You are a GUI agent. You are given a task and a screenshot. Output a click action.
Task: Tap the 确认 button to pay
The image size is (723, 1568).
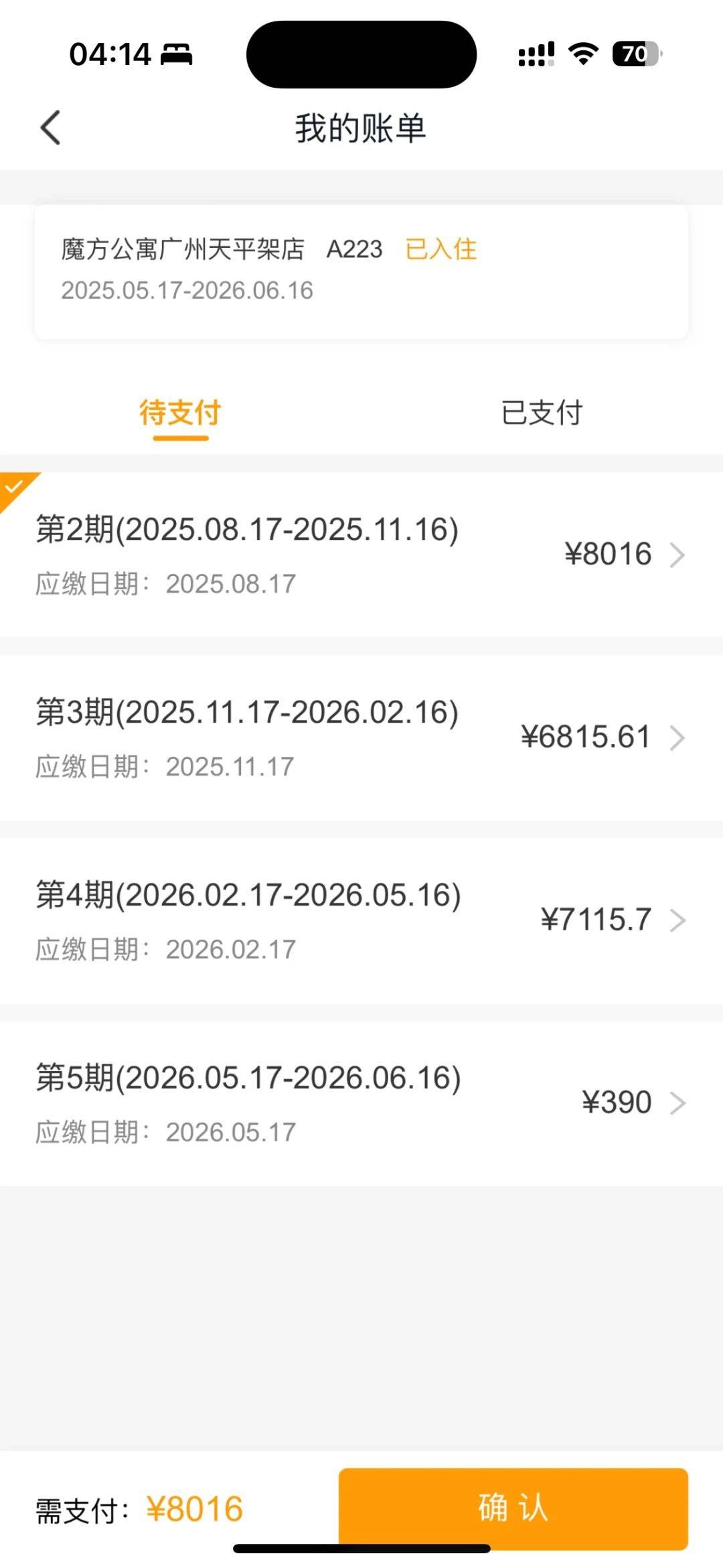coord(513,1508)
